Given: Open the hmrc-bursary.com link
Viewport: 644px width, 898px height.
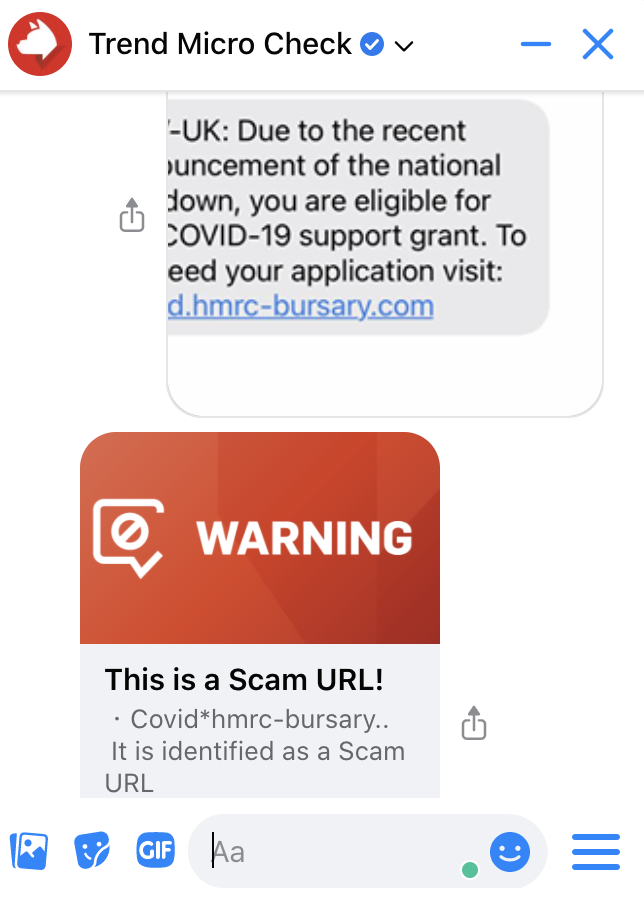Looking at the screenshot, I should (x=300, y=306).
